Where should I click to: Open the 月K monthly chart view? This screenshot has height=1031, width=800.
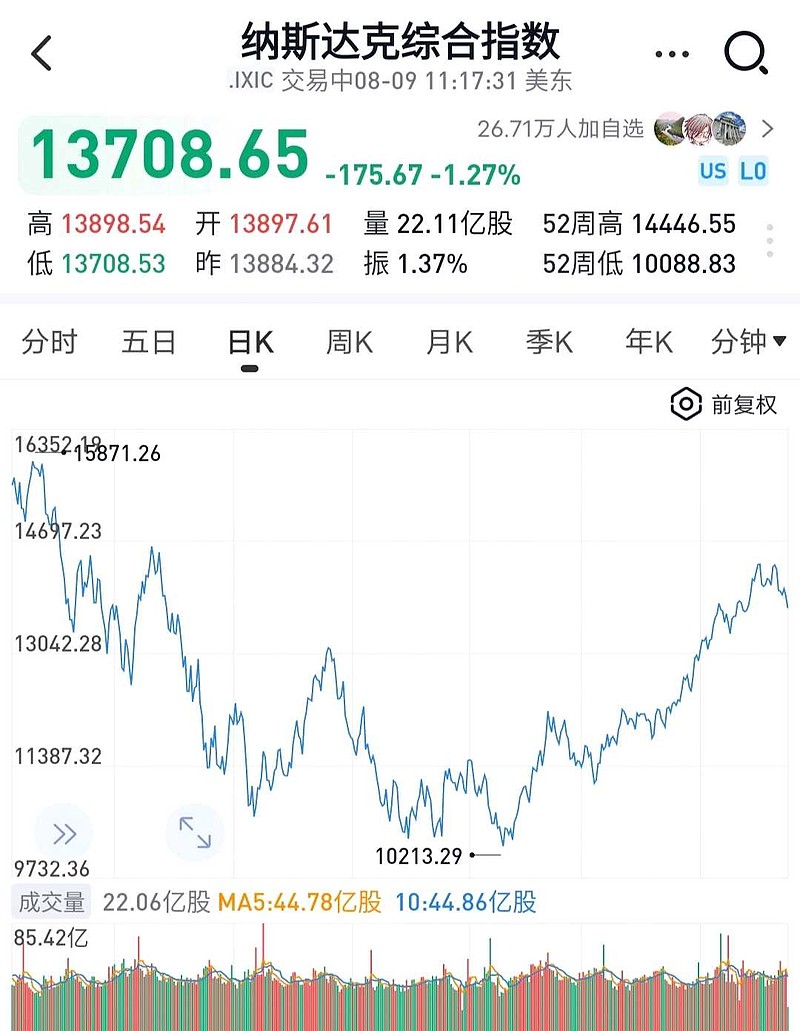(448, 342)
